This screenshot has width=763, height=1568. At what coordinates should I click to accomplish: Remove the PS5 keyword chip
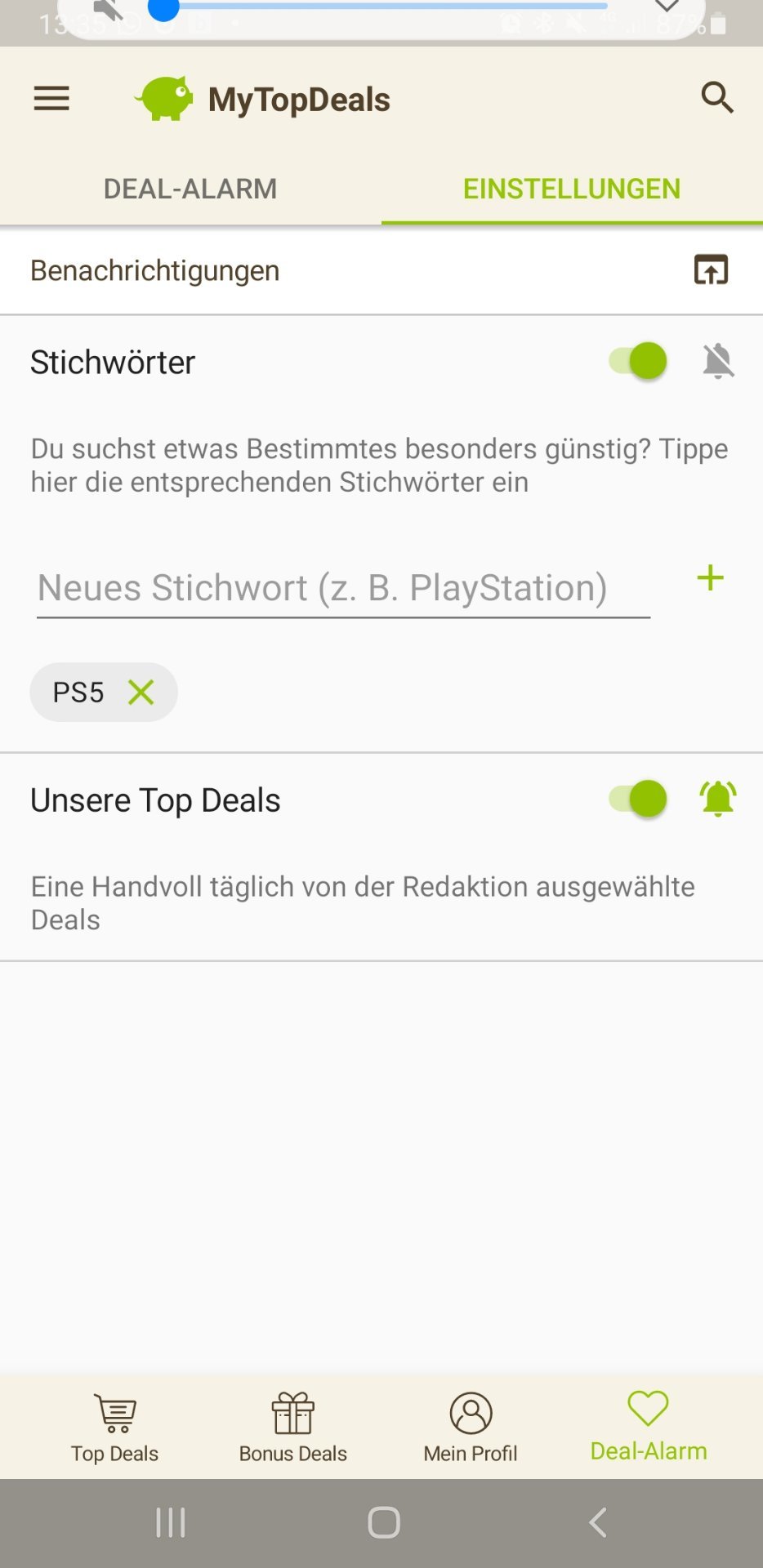(141, 693)
